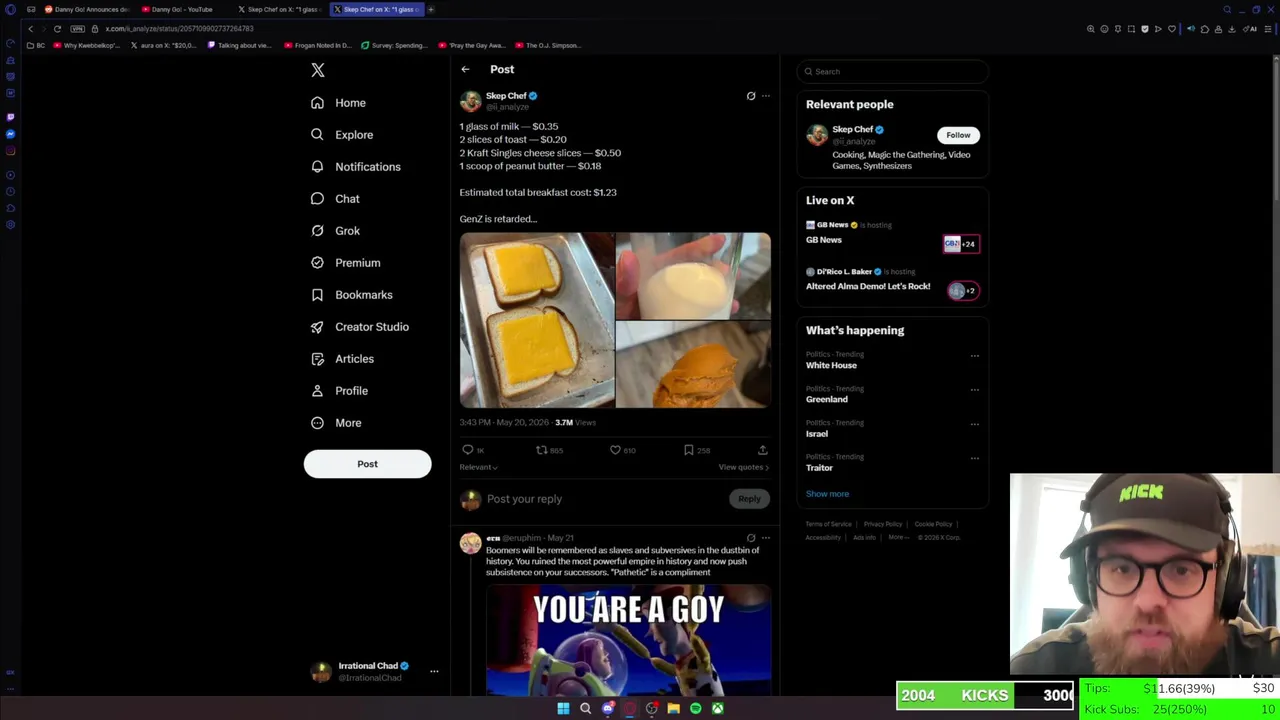The image size is (1280, 720).
Task: Click Show more under What's happening
Action: 827,494
